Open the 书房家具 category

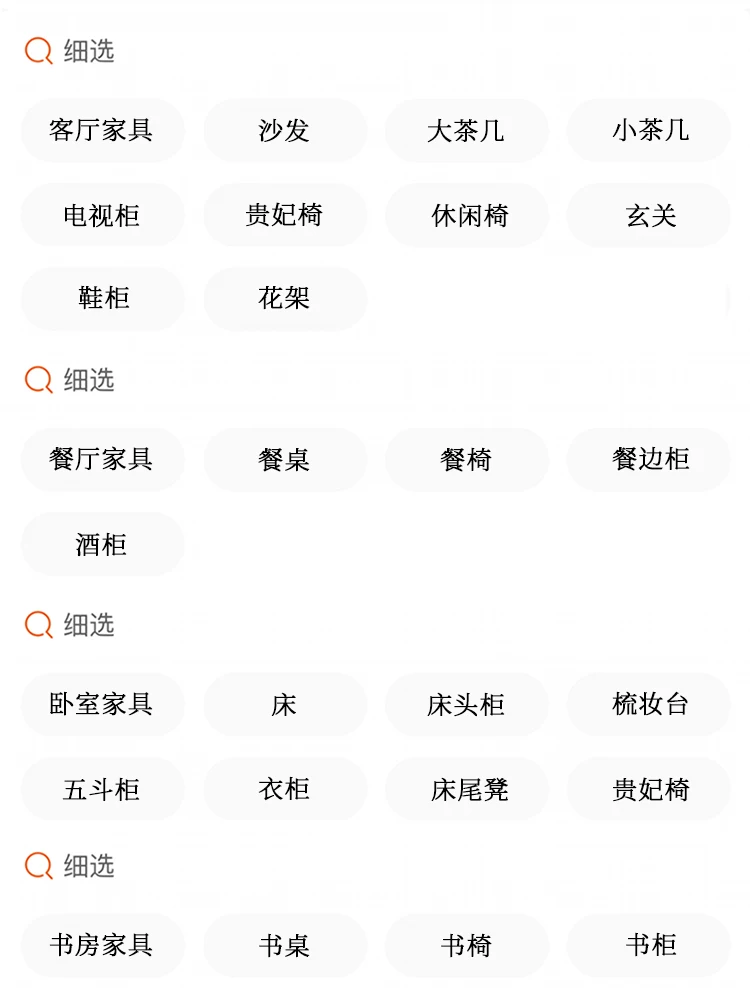click(x=102, y=945)
